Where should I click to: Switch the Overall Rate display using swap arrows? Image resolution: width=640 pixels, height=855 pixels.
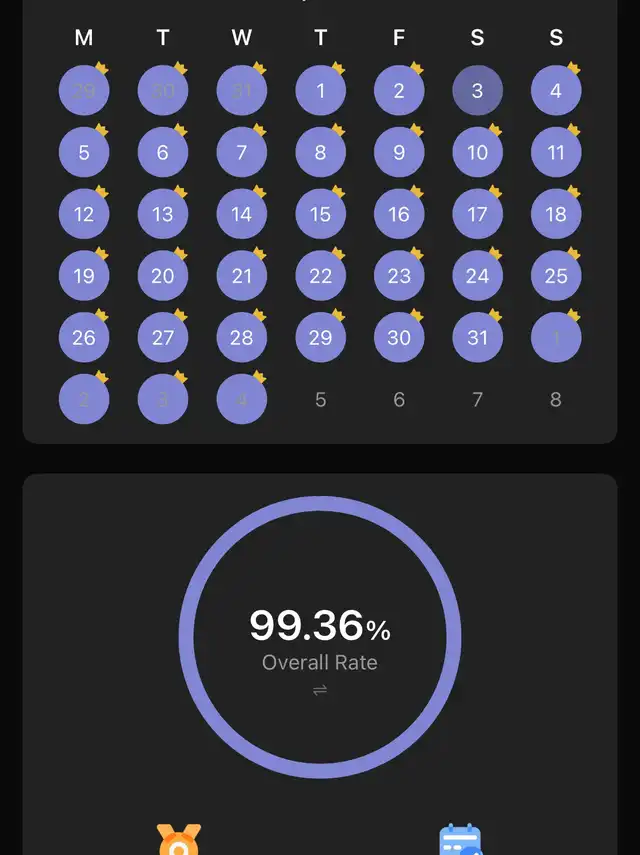pyautogui.click(x=320, y=690)
